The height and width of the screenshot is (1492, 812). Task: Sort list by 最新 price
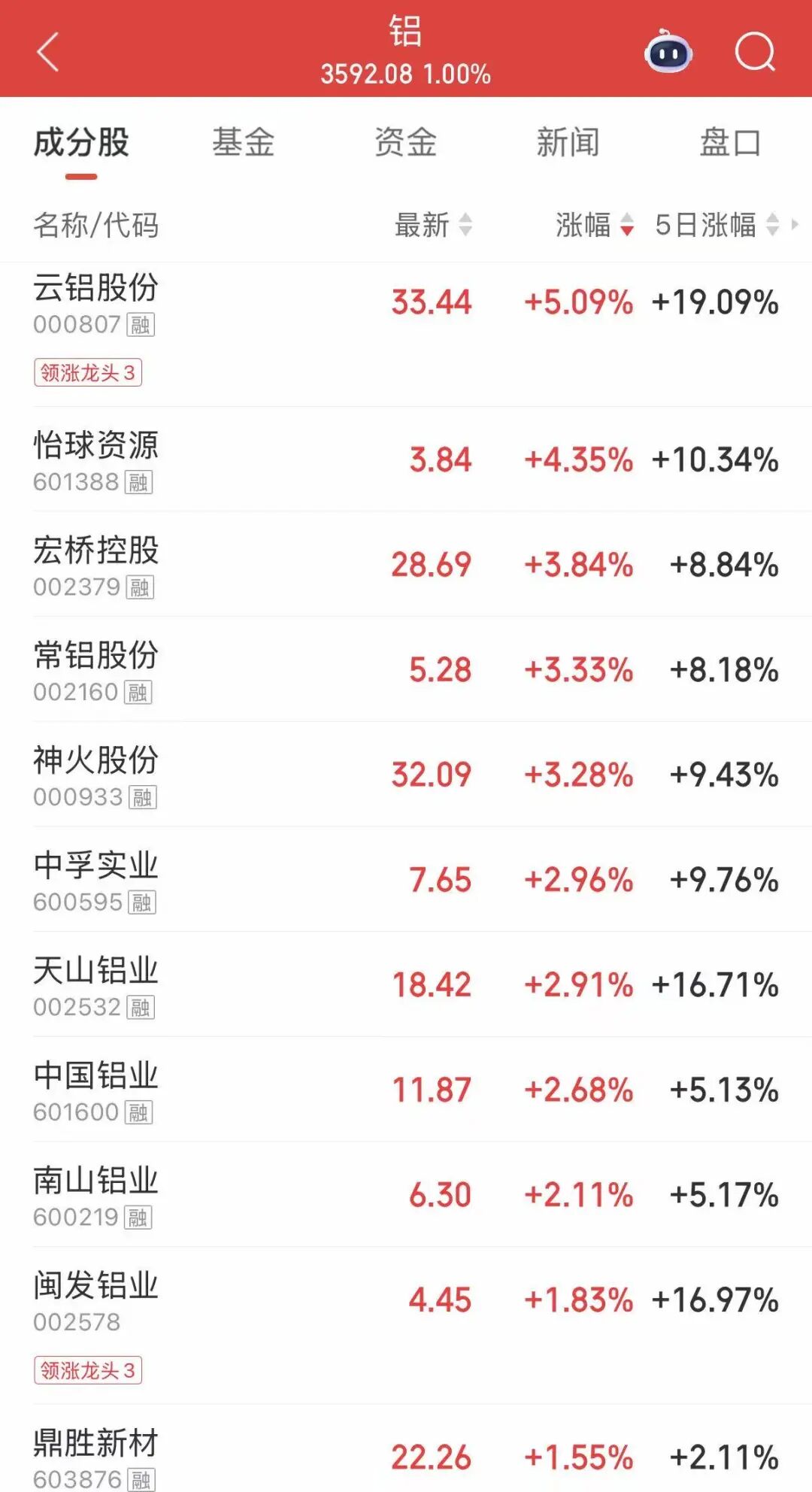pyautogui.click(x=433, y=225)
